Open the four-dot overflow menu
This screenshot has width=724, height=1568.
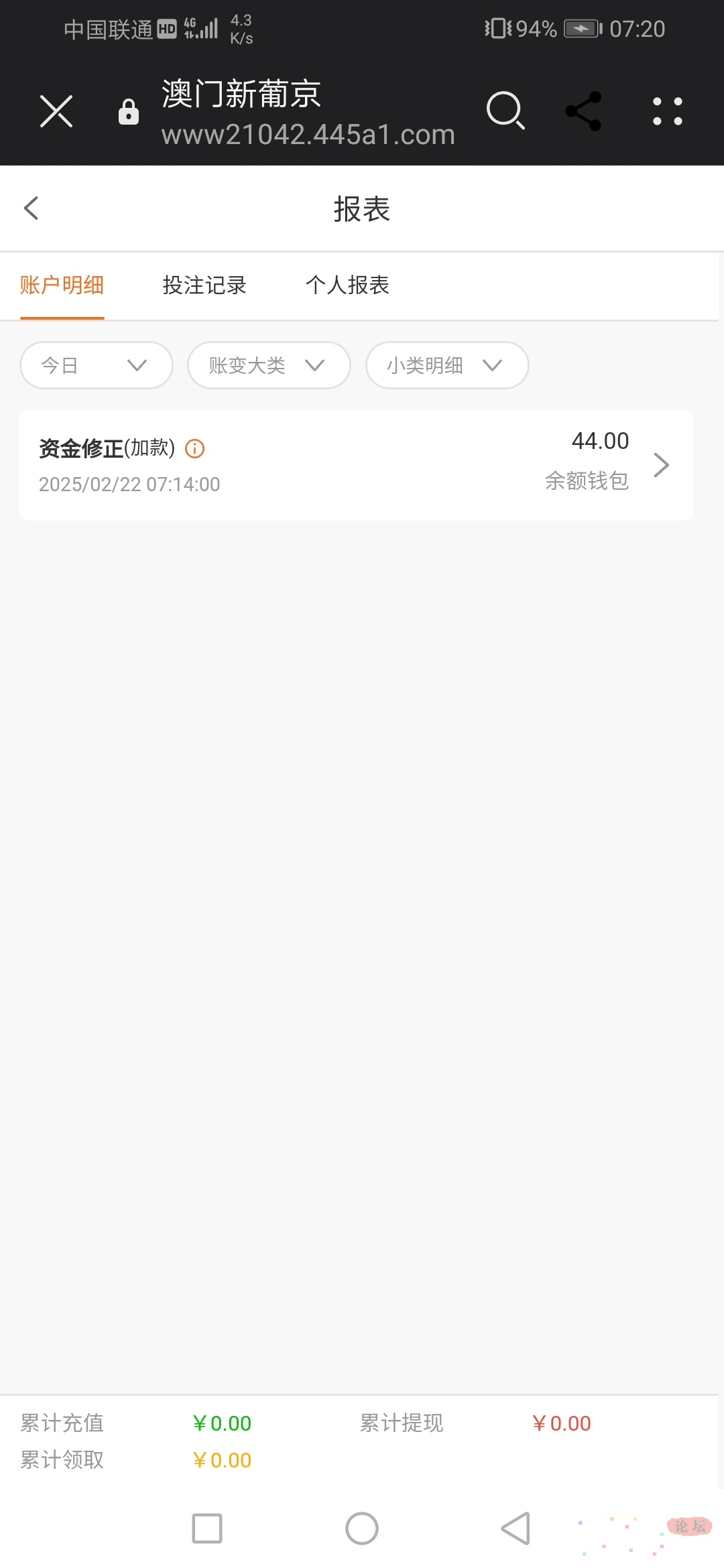pos(668,111)
